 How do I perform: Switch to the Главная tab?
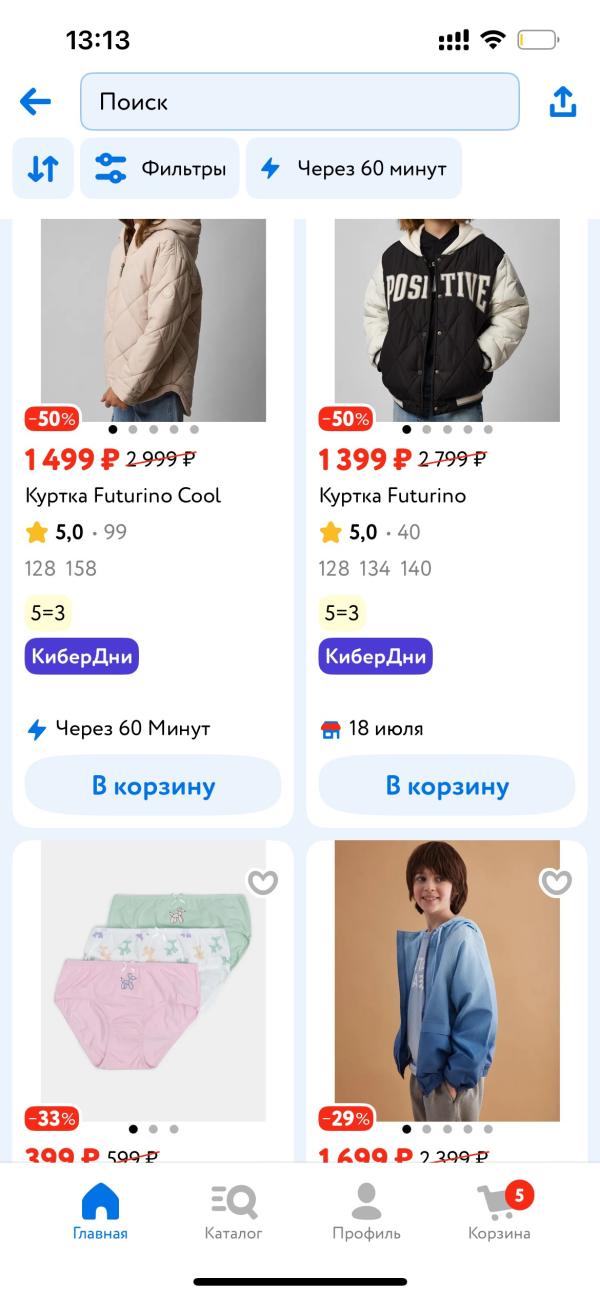pyautogui.click(x=100, y=1212)
